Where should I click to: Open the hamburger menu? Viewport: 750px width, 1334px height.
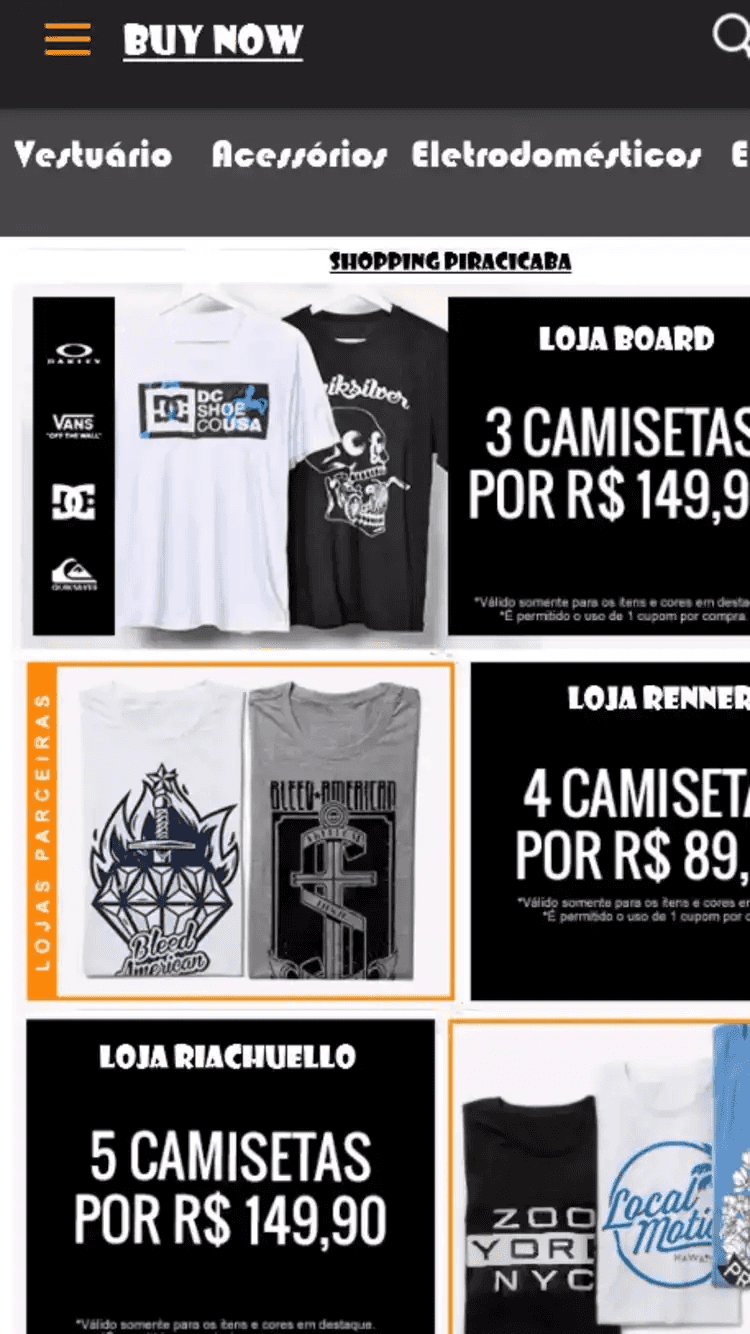coord(68,39)
